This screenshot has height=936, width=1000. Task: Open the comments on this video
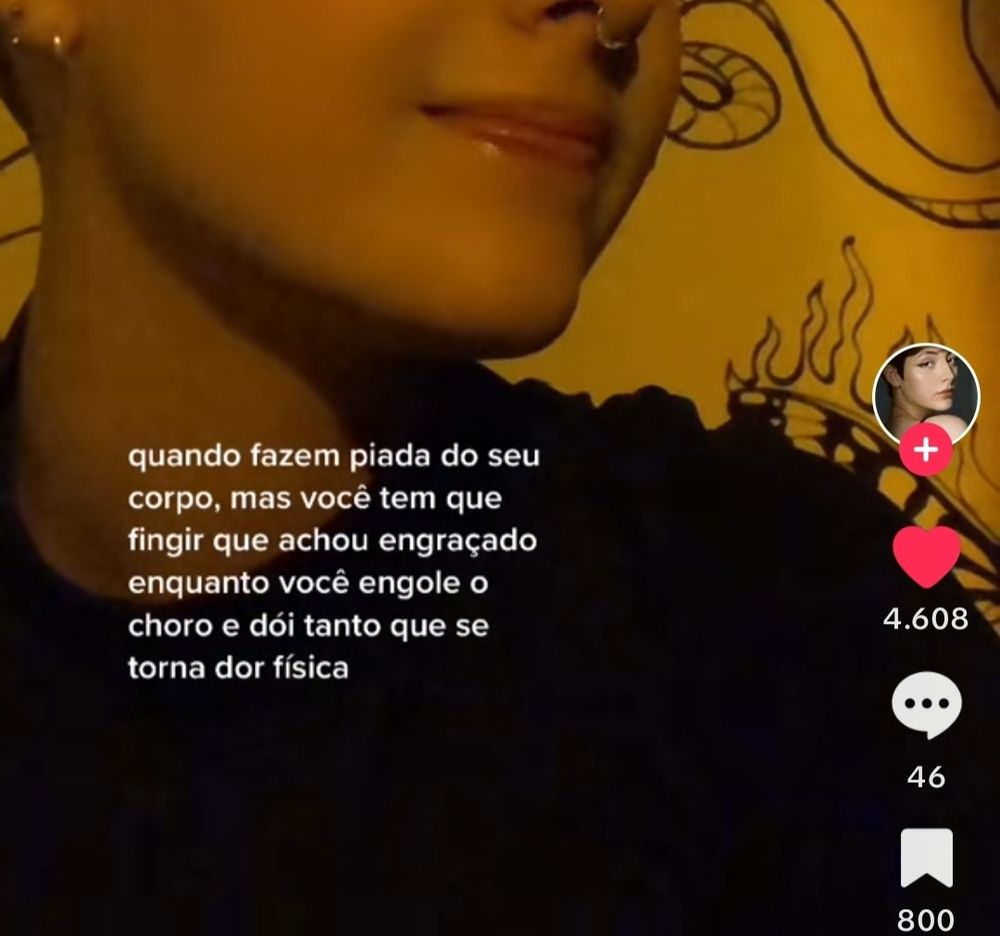coord(926,707)
